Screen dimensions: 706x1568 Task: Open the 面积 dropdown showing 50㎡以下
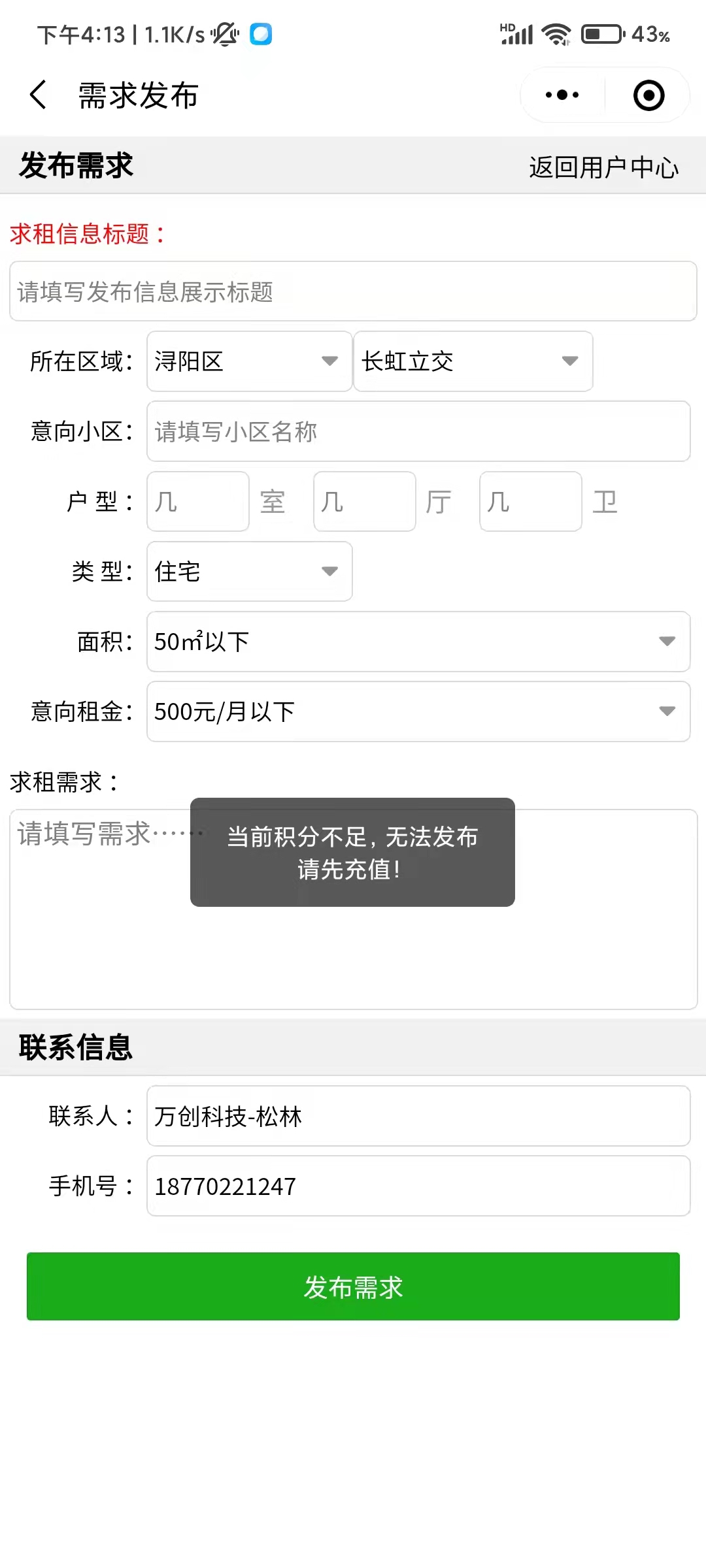[x=418, y=642]
